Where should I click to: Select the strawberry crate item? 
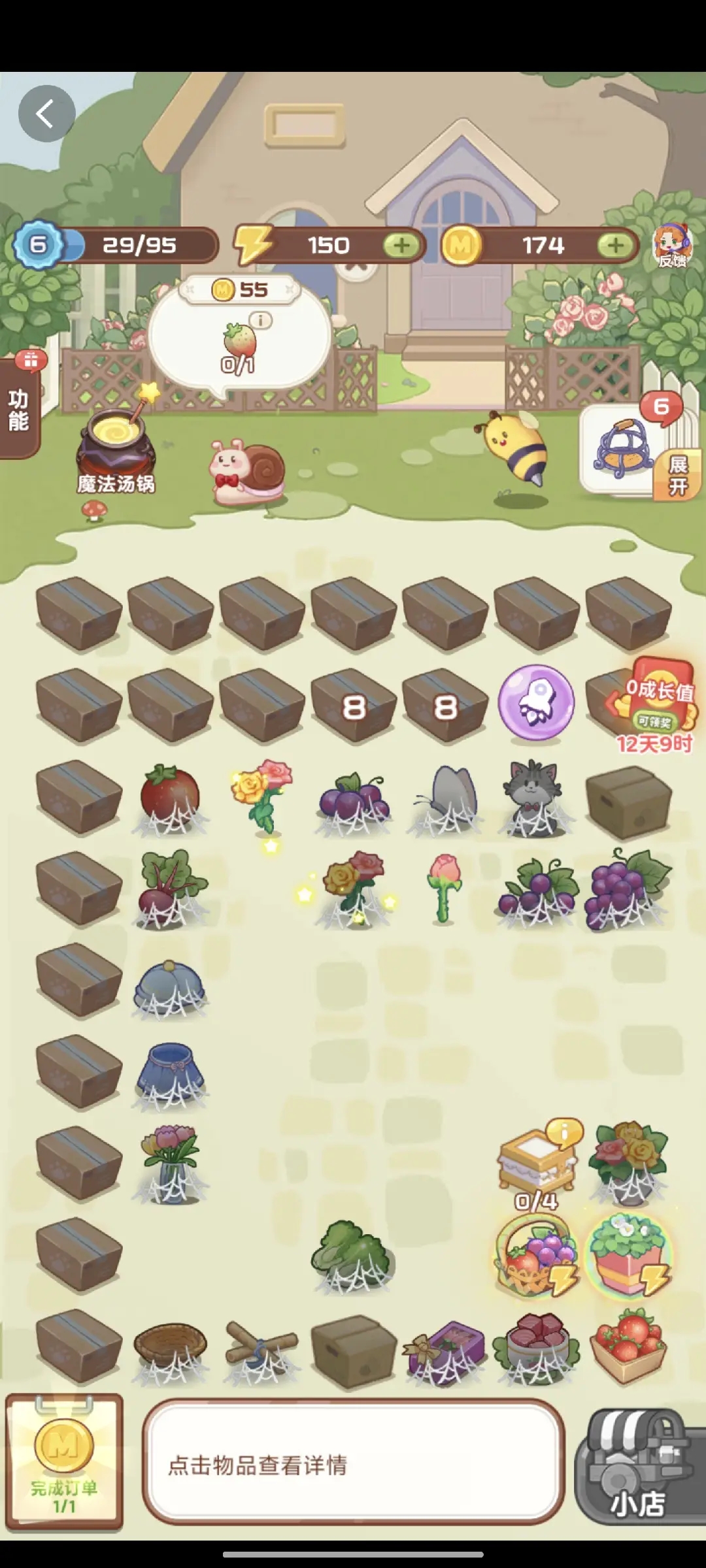(x=628, y=1346)
